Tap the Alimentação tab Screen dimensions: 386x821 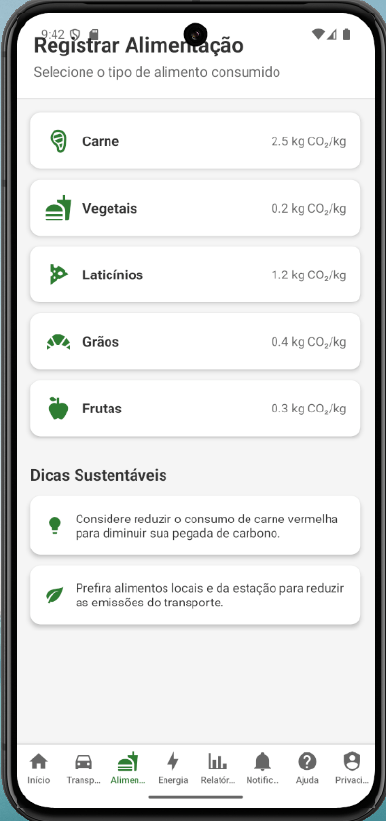point(128,768)
